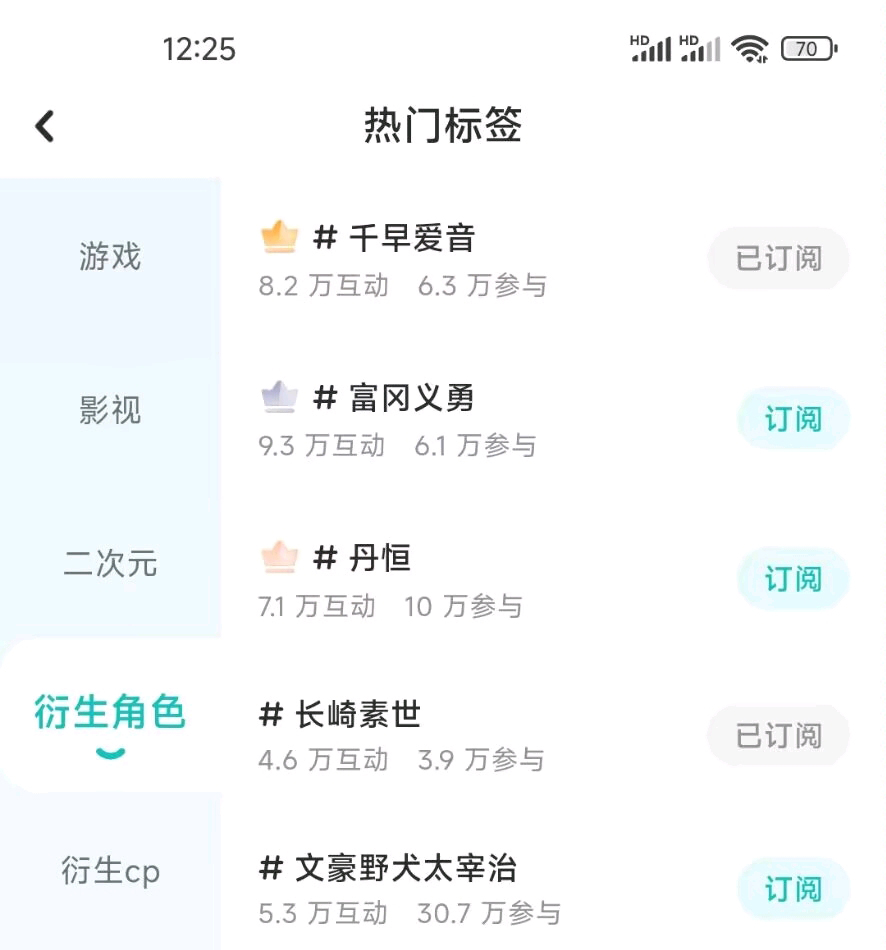Switch to the 游戏 category
Screen dimensions: 886x950
tap(110, 257)
